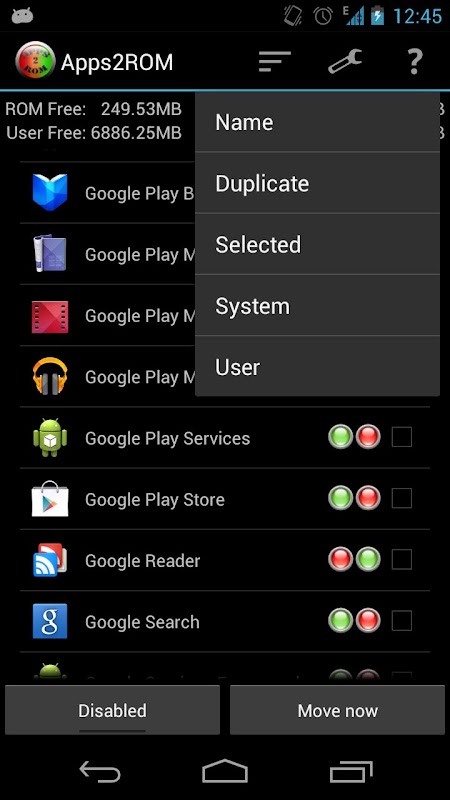
Task: Go back with the system back button
Action: (x=100, y=770)
